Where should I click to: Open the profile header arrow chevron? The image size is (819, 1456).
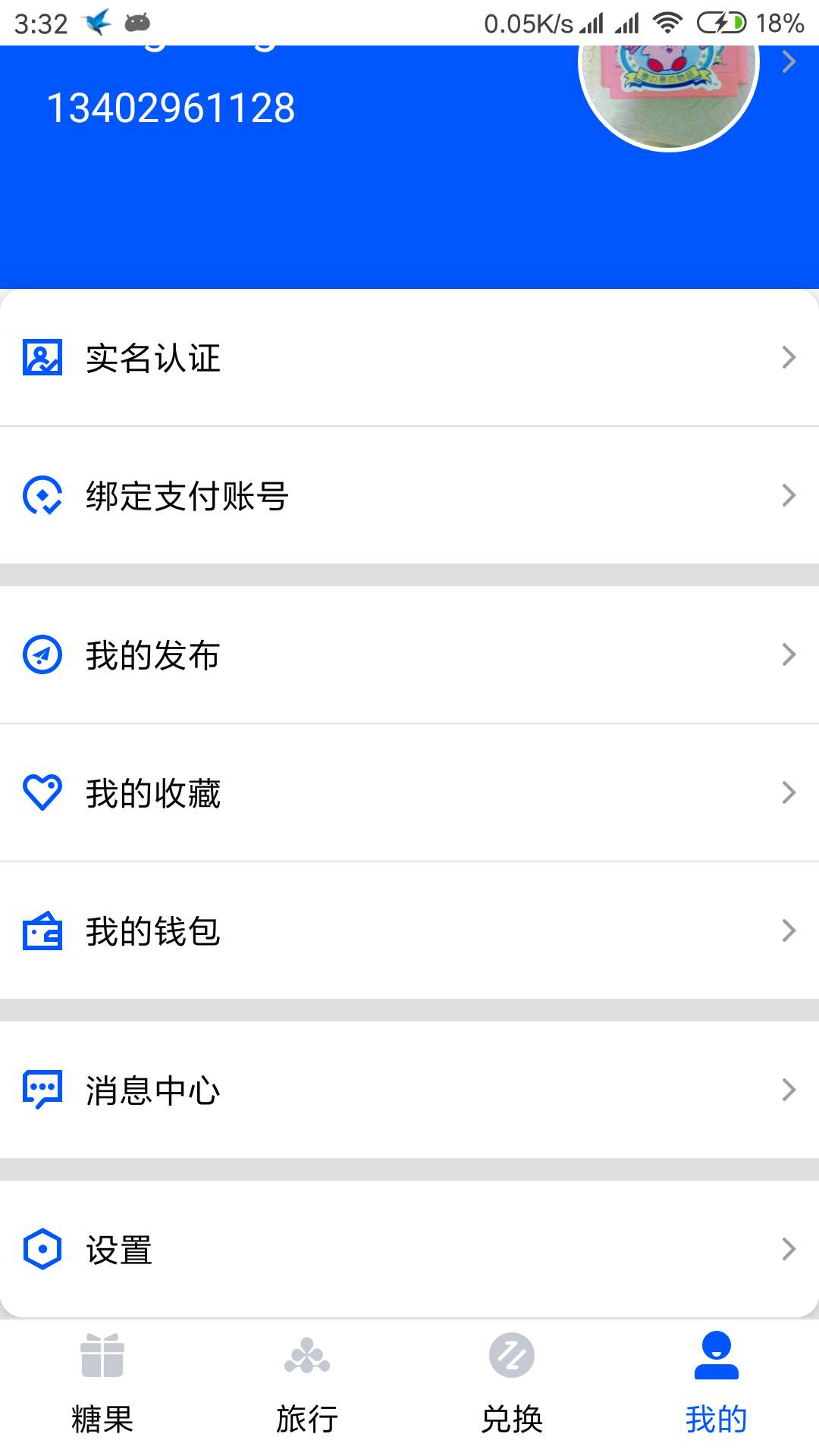pos(789,63)
